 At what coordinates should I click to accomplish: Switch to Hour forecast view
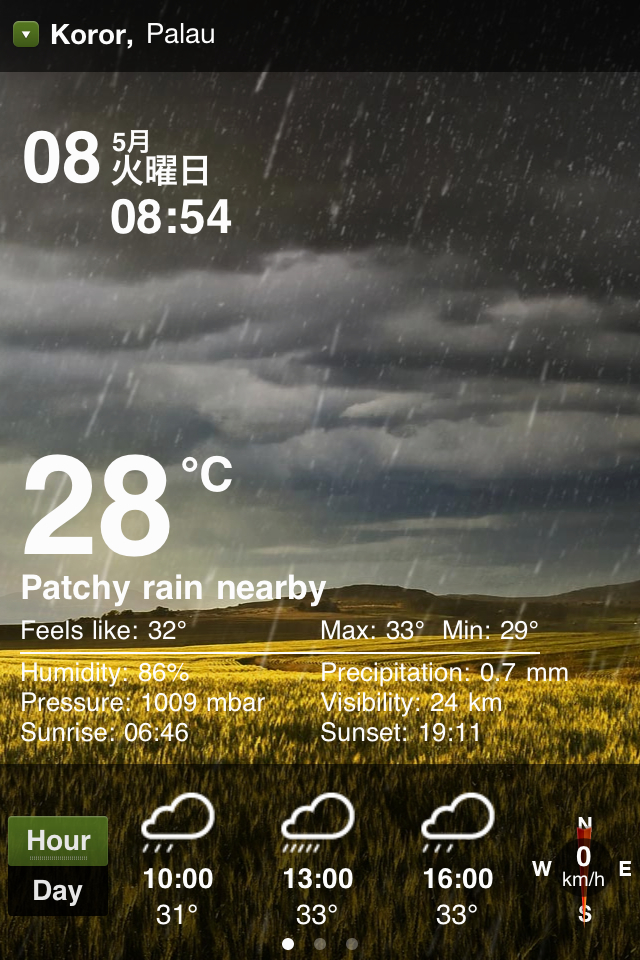coord(58,841)
